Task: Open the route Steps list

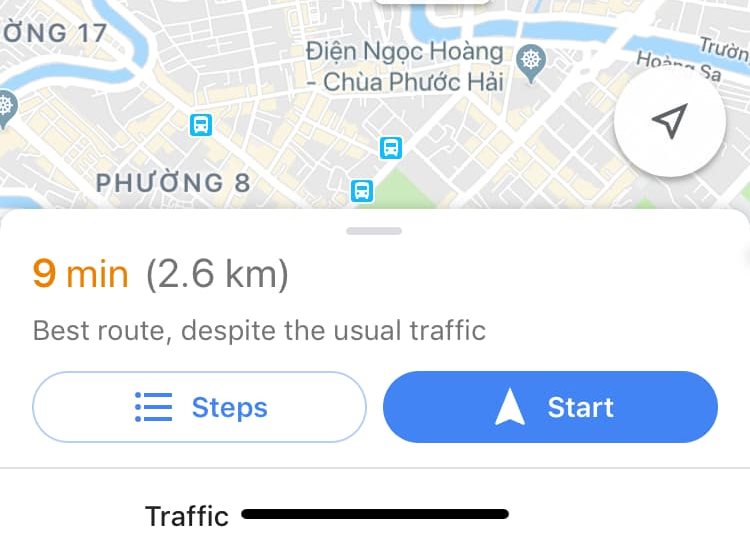Action: (x=200, y=407)
